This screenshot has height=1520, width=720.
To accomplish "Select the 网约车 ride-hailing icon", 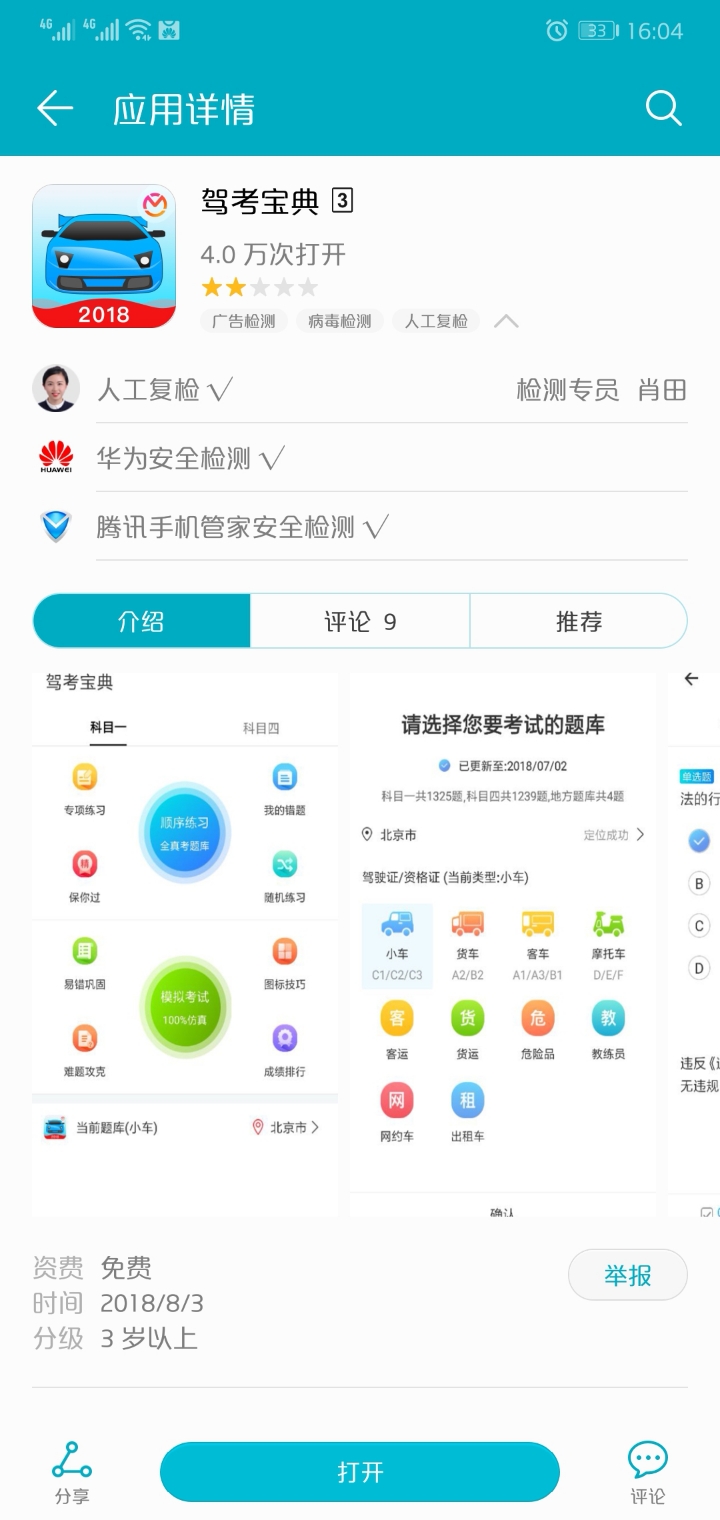I will 397,1105.
